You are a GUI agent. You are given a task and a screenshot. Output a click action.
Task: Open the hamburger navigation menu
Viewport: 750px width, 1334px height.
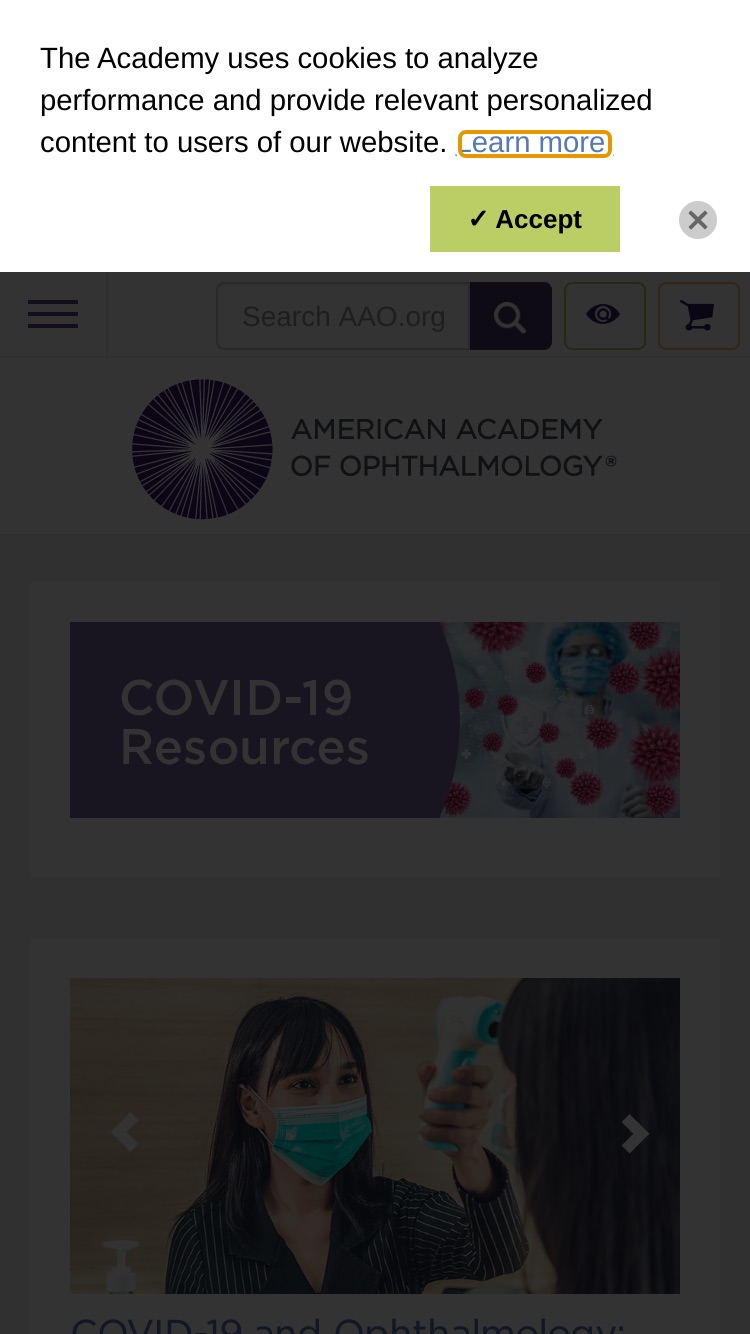point(53,315)
